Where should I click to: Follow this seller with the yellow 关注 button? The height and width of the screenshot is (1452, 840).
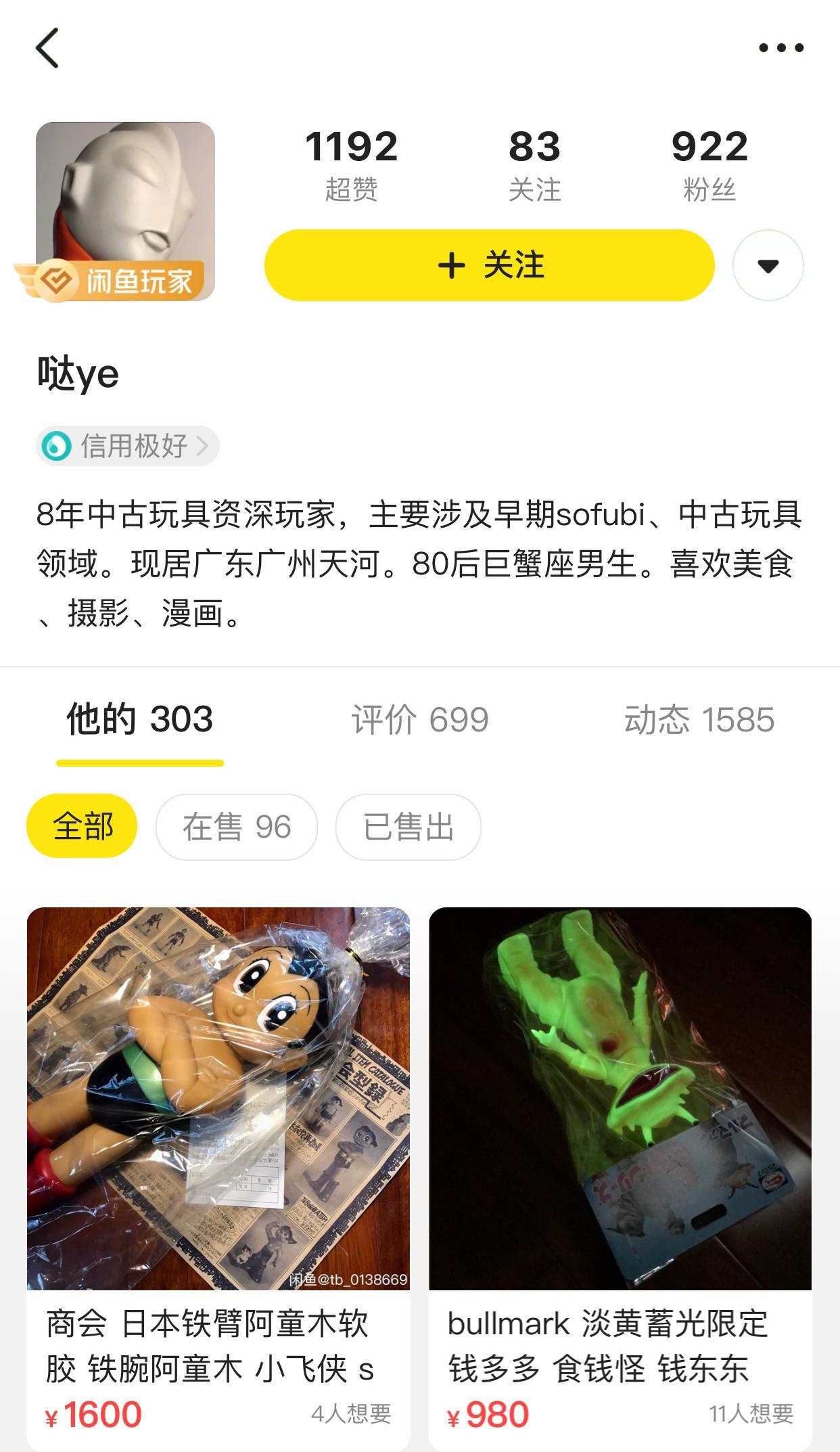489,265
